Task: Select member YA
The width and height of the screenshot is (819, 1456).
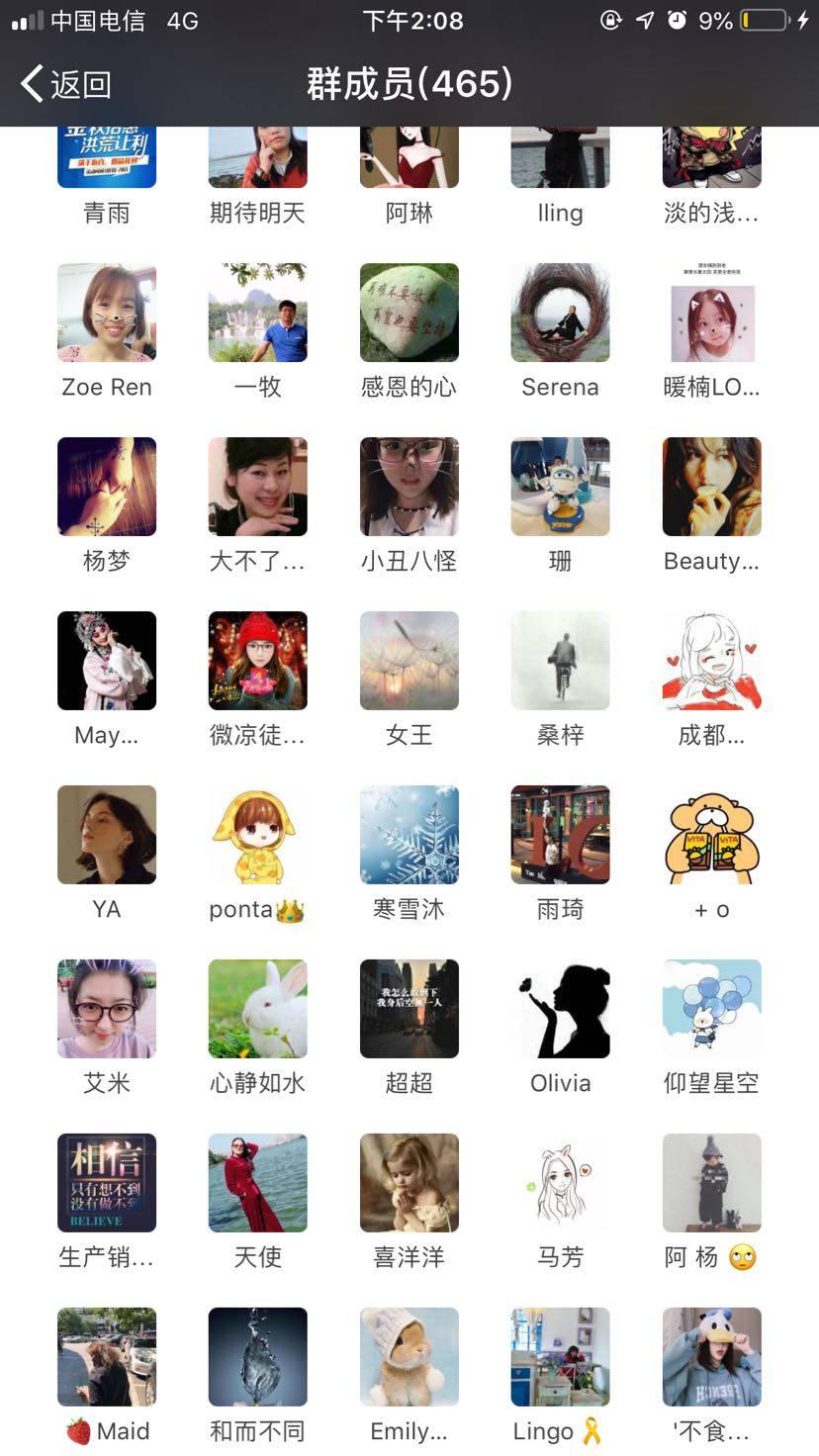Action: coord(107,835)
